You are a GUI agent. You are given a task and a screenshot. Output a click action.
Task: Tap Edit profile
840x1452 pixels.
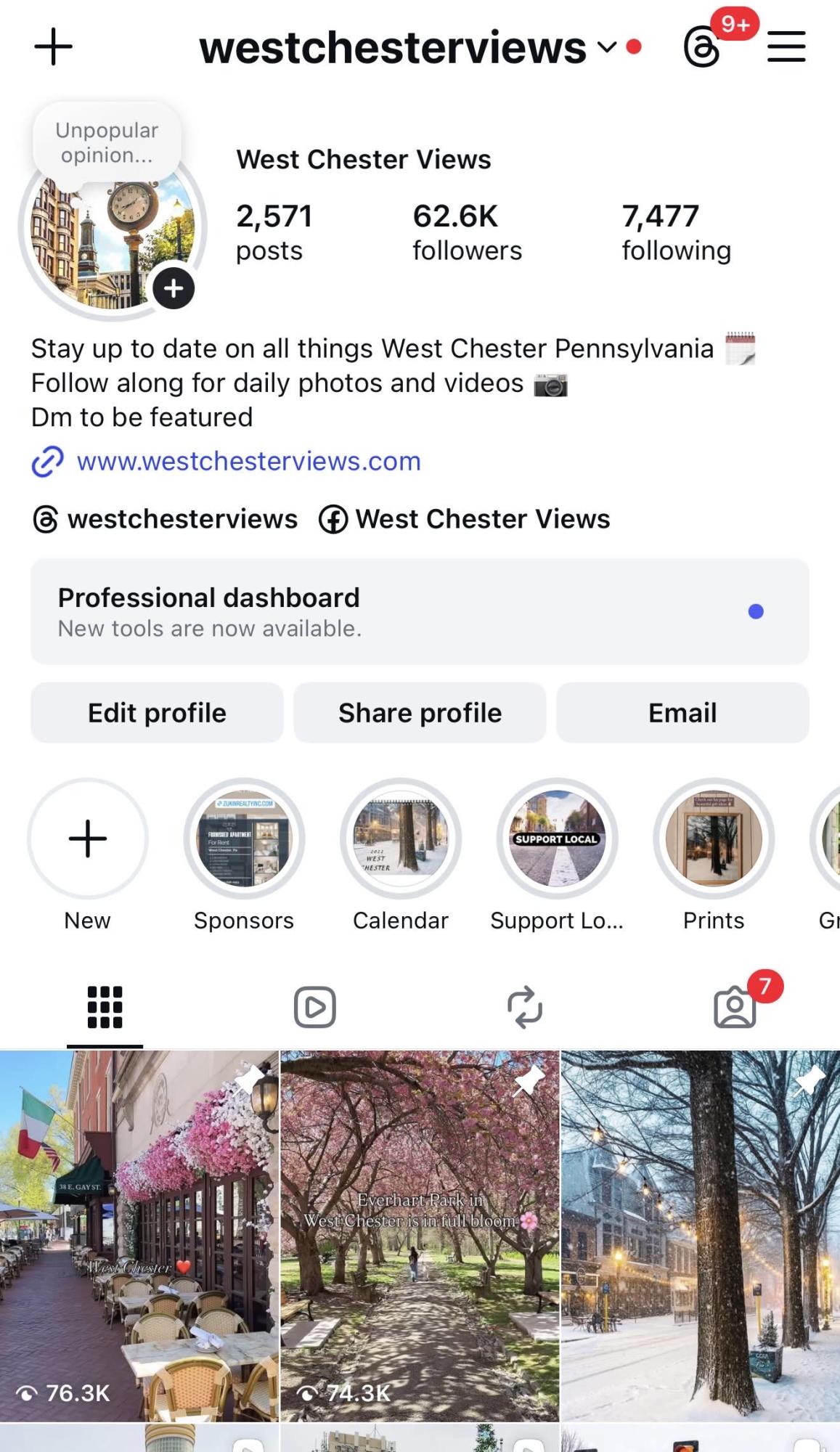tap(157, 713)
